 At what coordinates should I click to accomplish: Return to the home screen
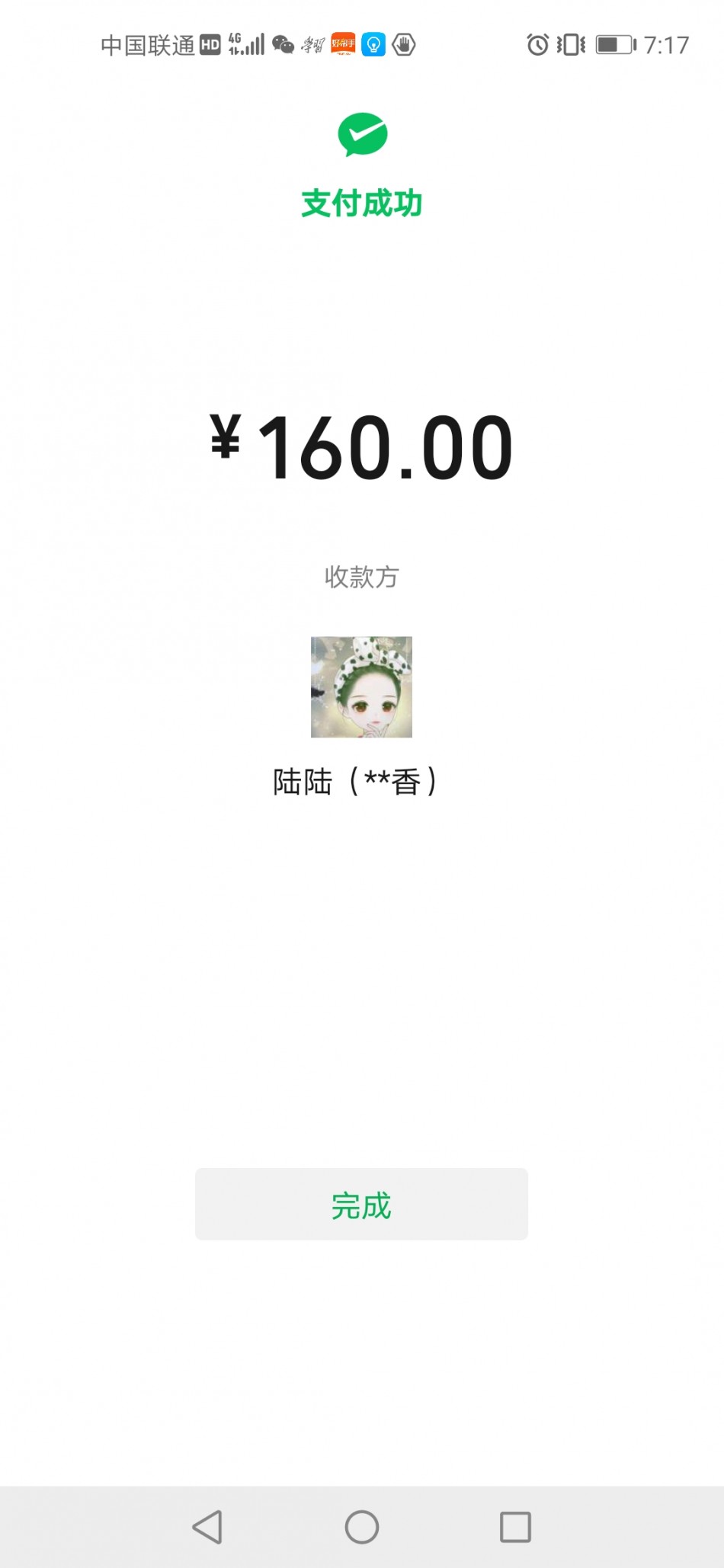point(362,1527)
